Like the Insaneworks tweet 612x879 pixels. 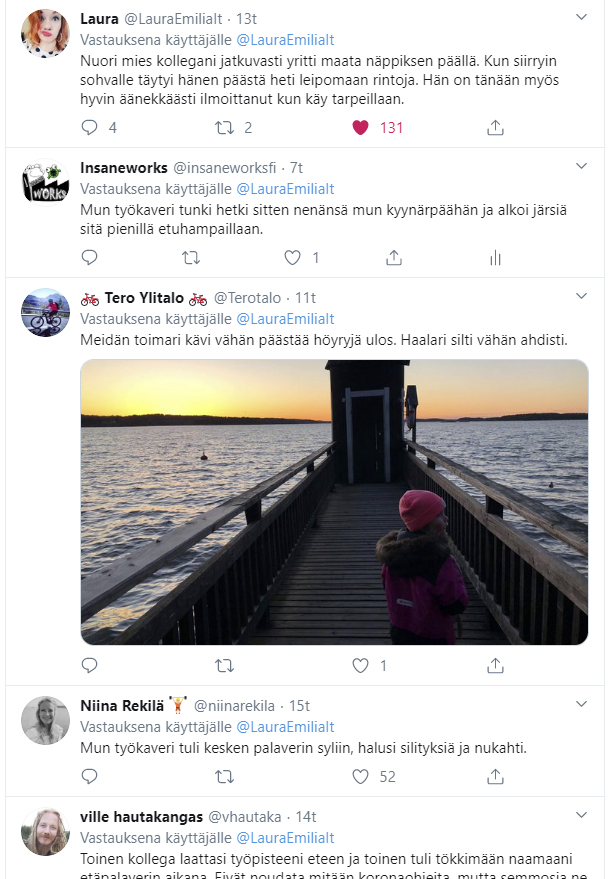(292, 257)
